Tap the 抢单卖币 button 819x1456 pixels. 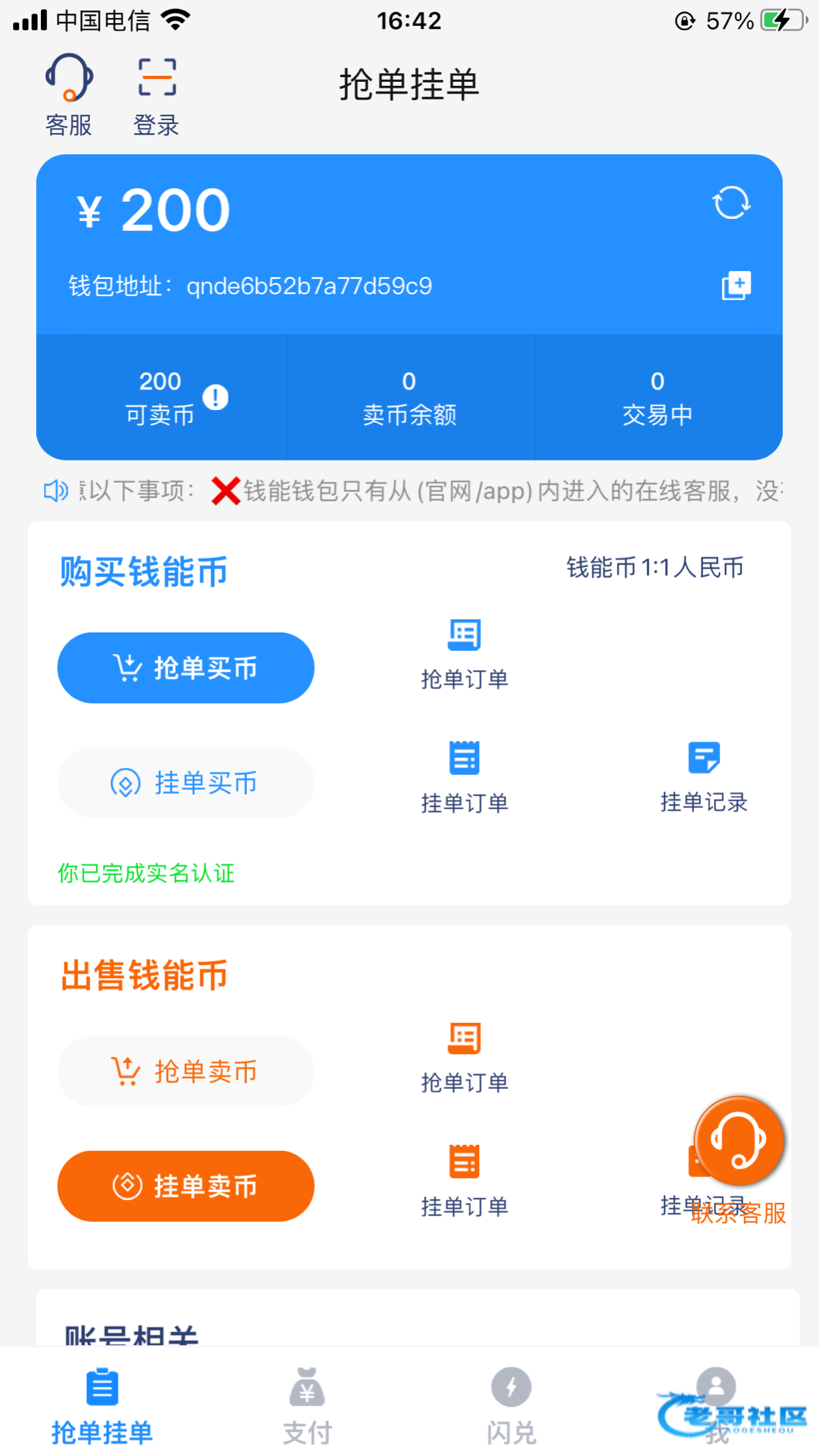tap(186, 1071)
